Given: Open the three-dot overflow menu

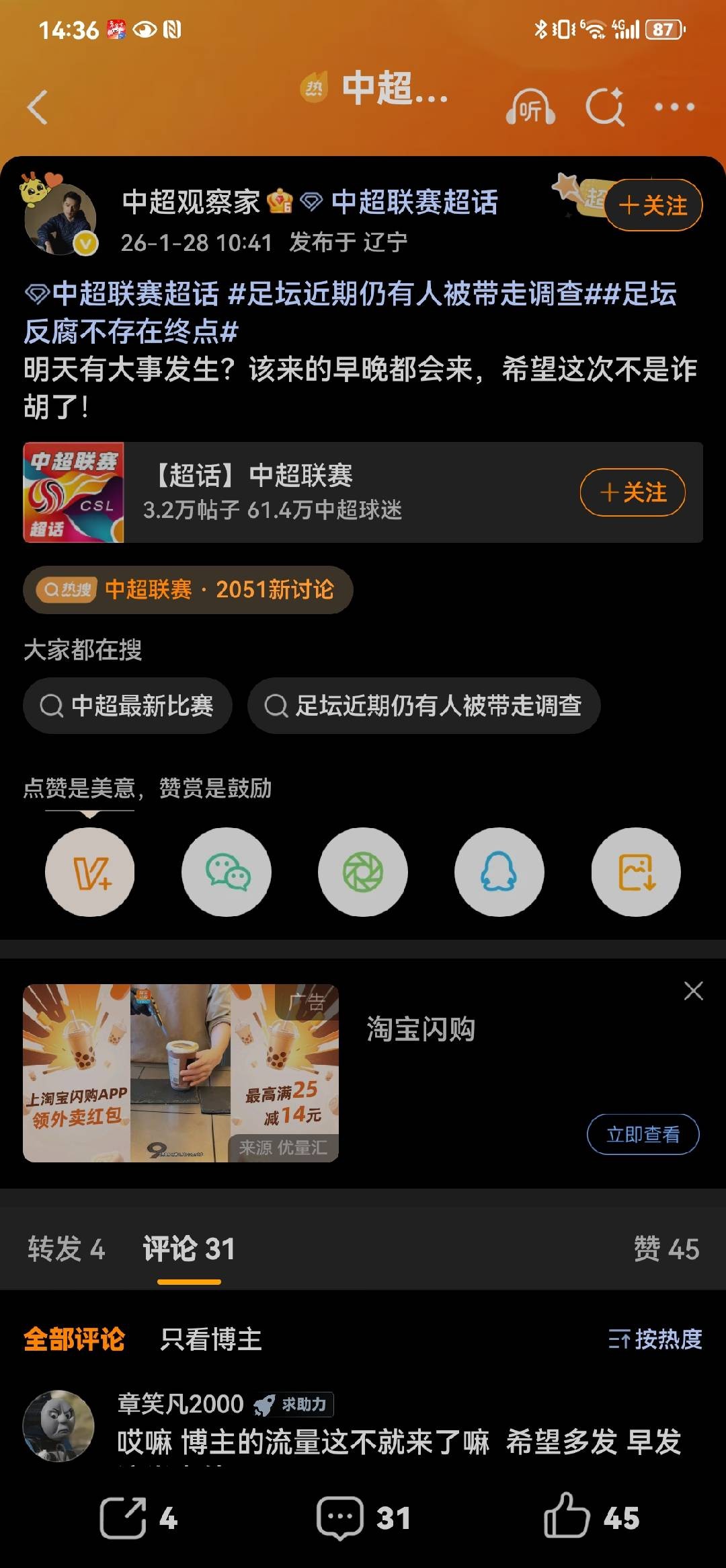Looking at the screenshot, I should 674,107.
